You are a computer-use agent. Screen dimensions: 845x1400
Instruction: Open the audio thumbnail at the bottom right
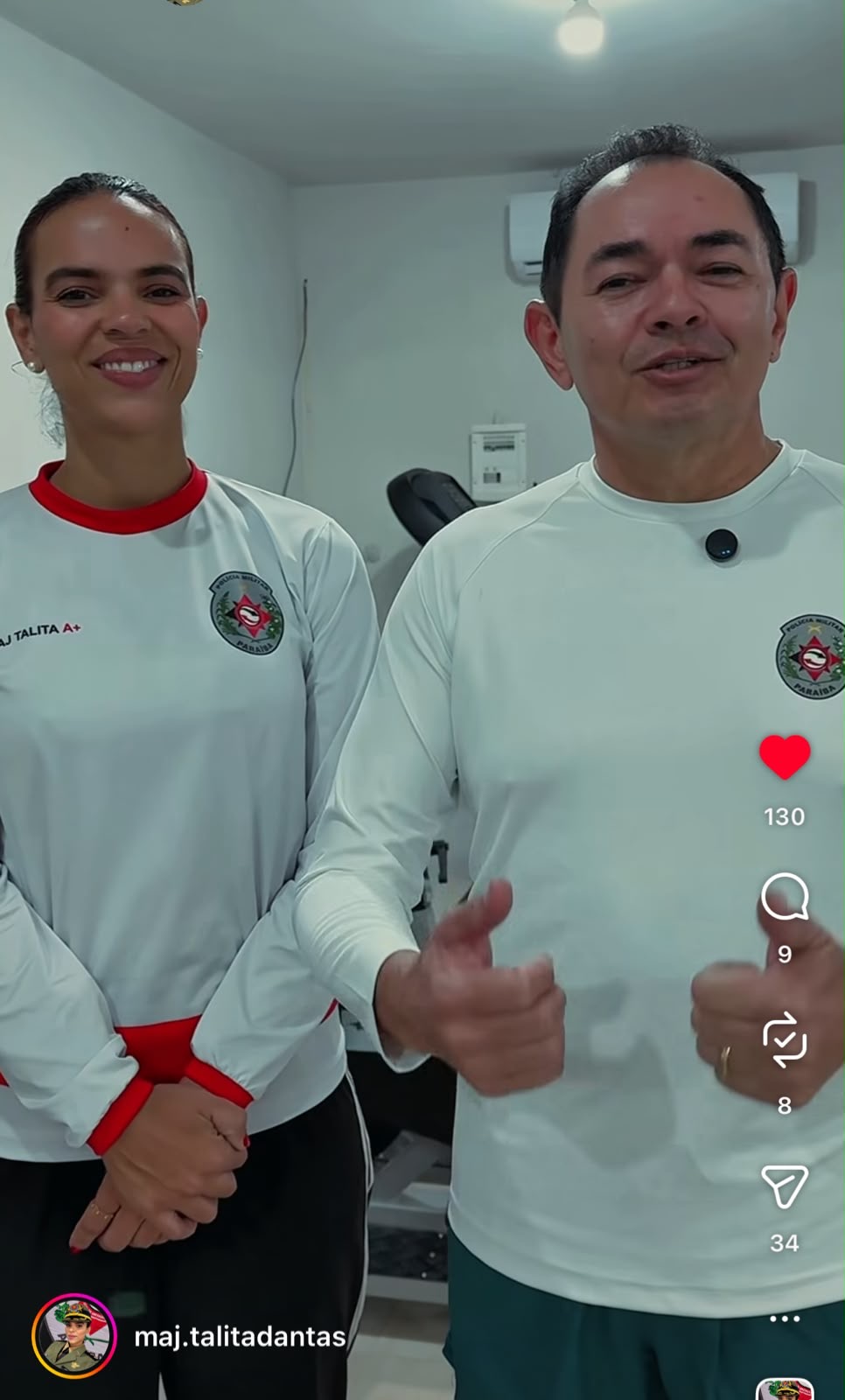785,1389
